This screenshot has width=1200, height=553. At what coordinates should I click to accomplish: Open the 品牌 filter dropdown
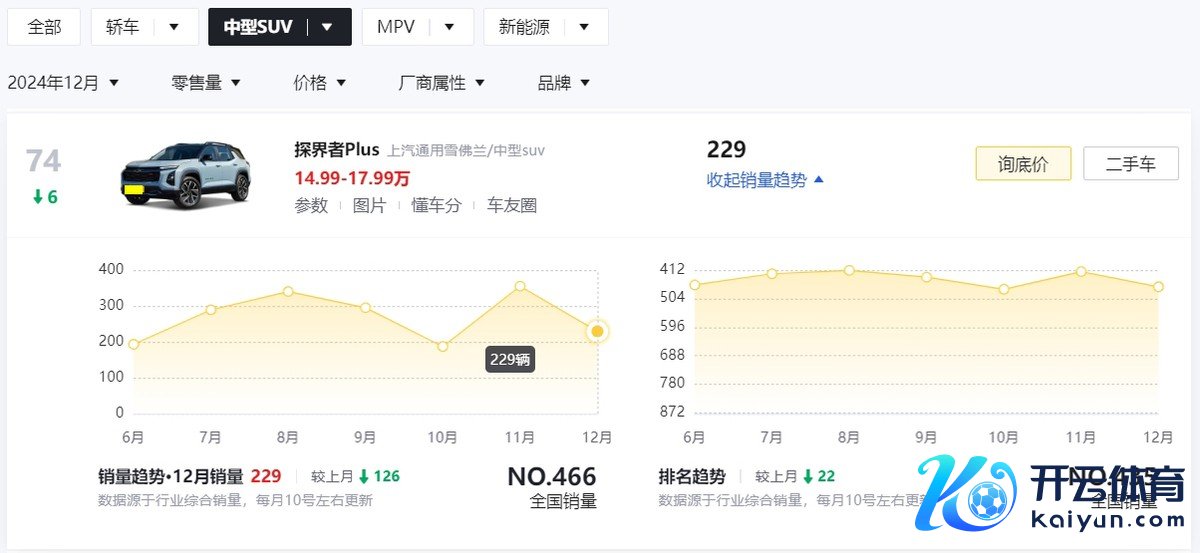coord(564,83)
